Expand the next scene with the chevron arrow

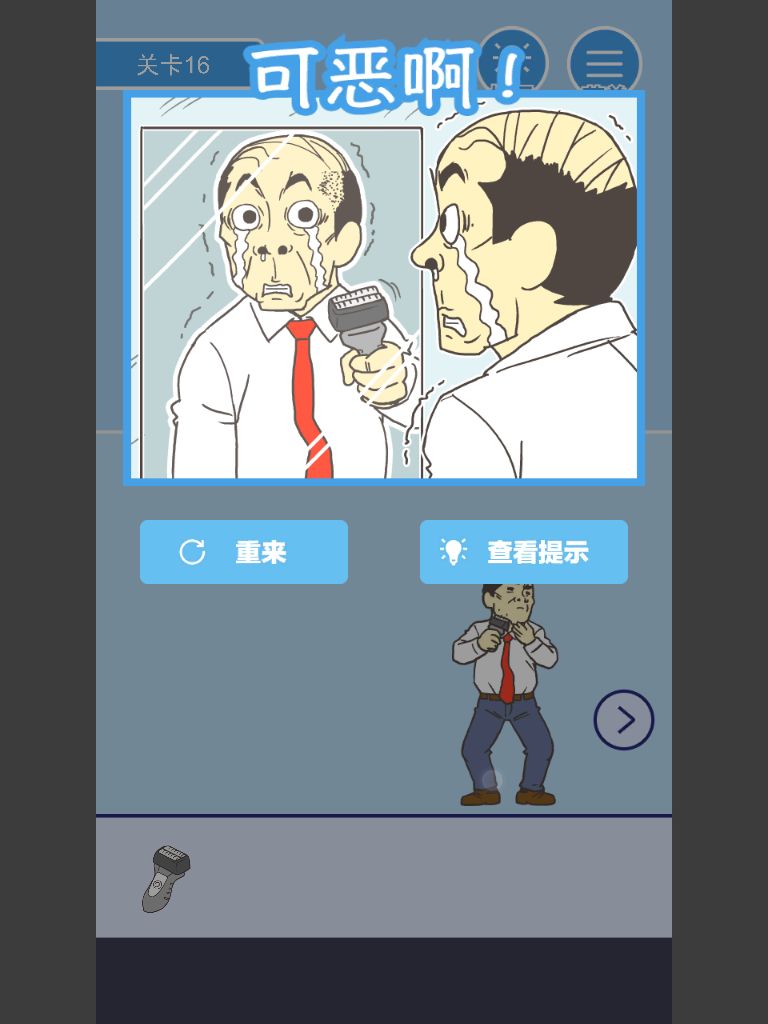tap(624, 719)
